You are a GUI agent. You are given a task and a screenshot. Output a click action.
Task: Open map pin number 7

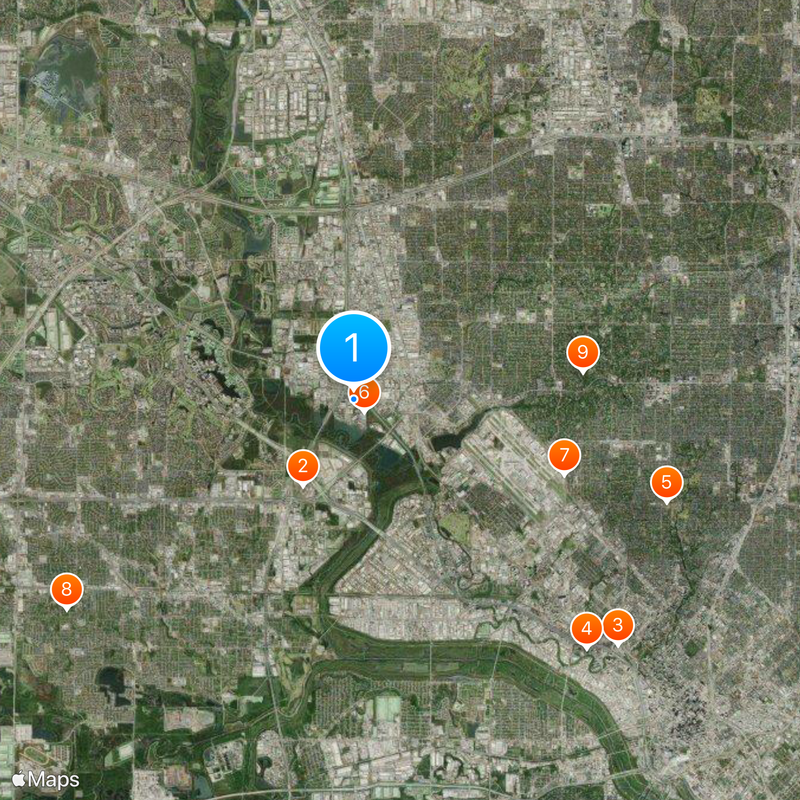564,457
